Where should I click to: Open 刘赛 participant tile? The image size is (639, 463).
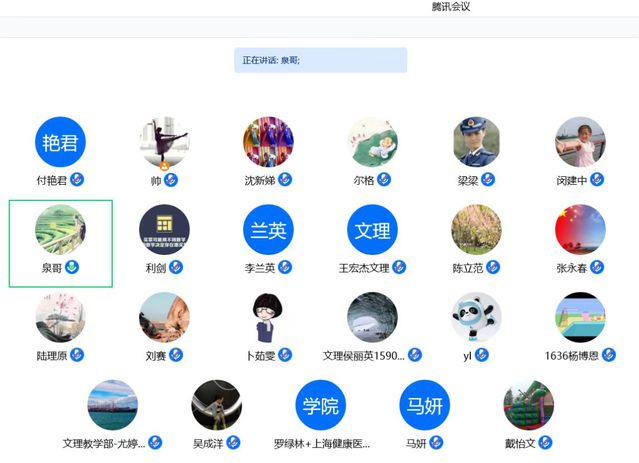pyautogui.click(x=164, y=318)
